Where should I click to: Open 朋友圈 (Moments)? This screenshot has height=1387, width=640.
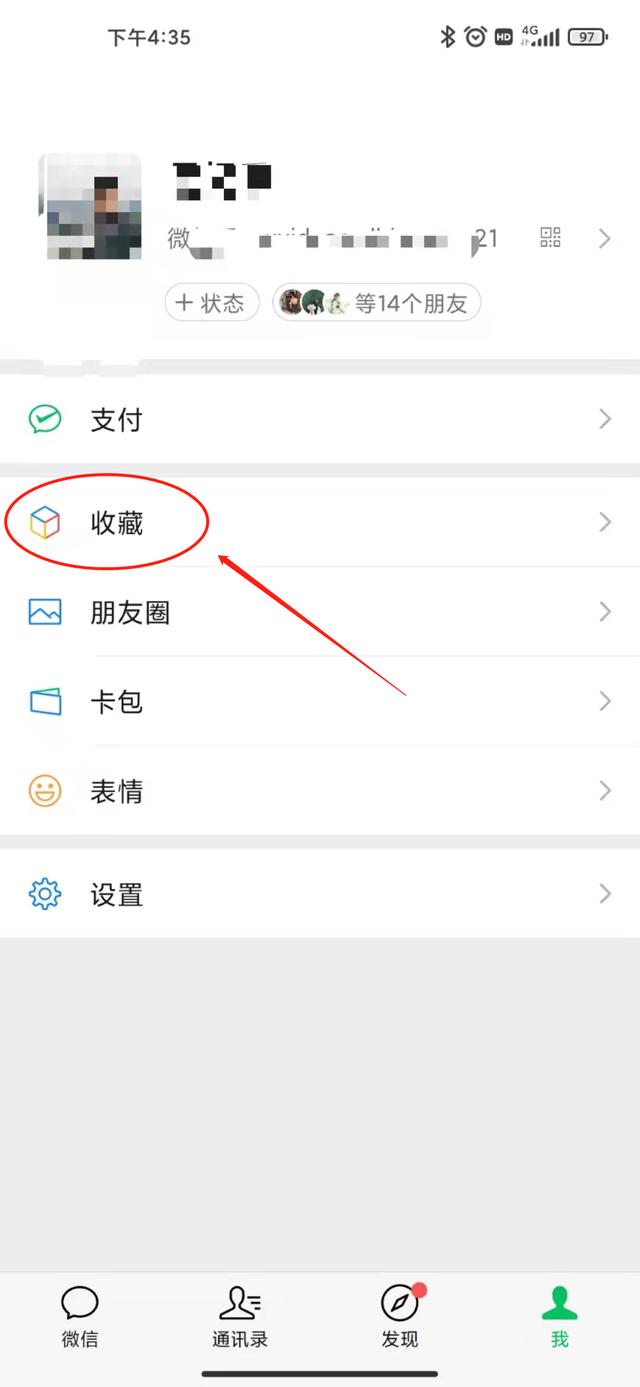[x=320, y=612]
